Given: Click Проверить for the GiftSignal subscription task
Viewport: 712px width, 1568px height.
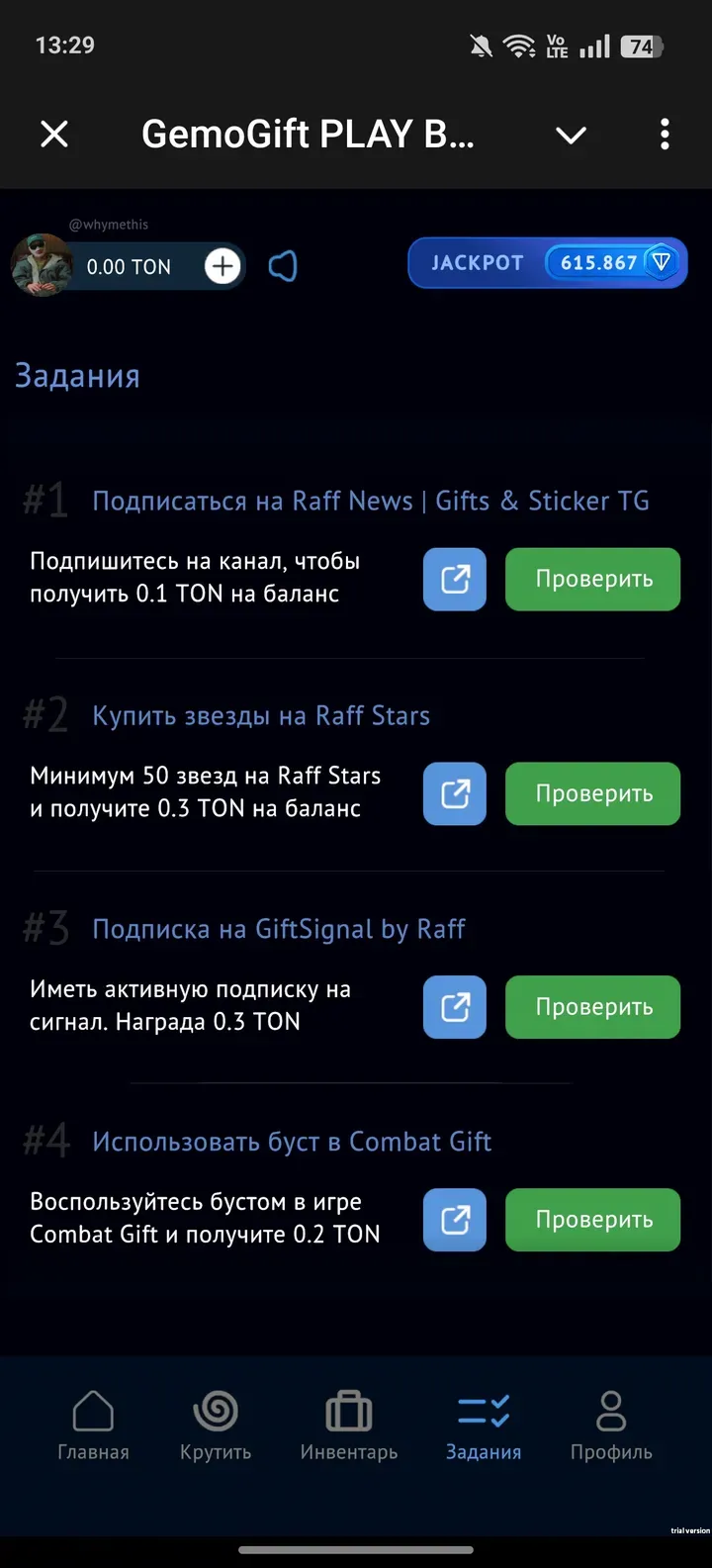Looking at the screenshot, I should (591, 1007).
